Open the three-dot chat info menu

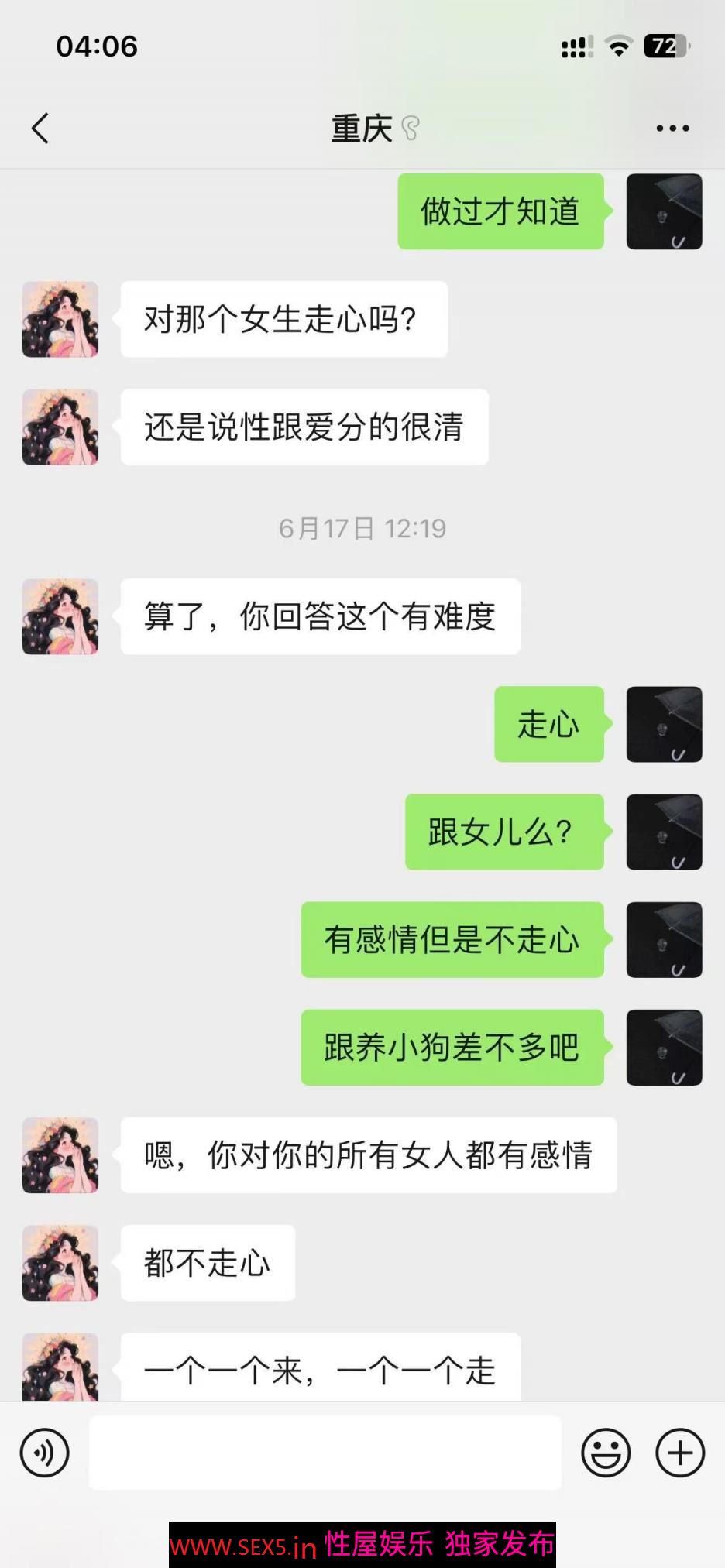tap(672, 129)
